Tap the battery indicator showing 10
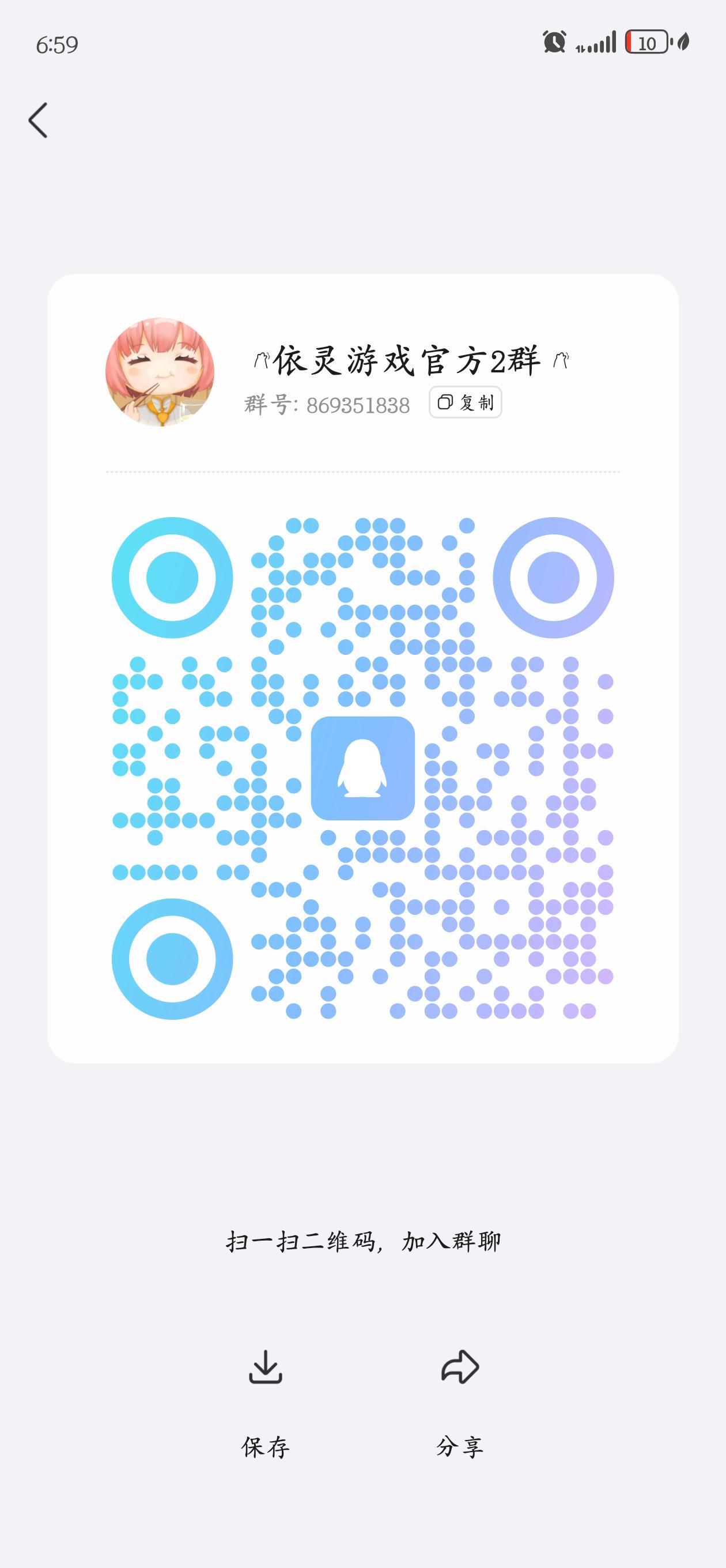 647,43
